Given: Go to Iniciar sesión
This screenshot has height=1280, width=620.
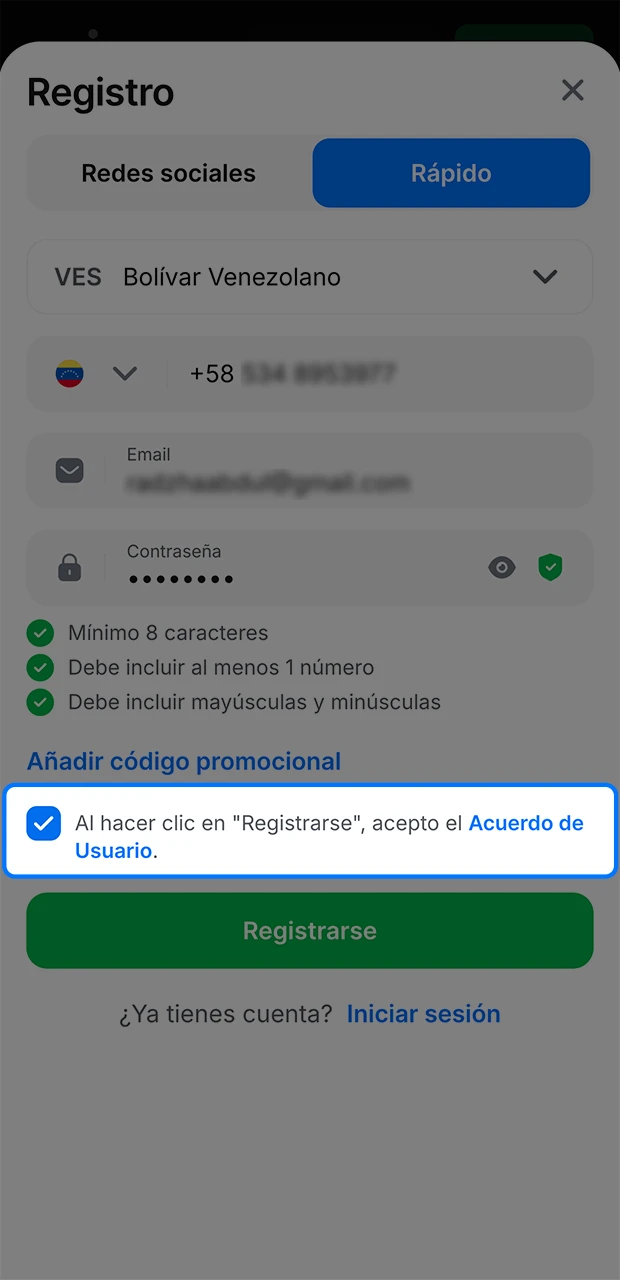Looking at the screenshot, I should (423, 1014).
